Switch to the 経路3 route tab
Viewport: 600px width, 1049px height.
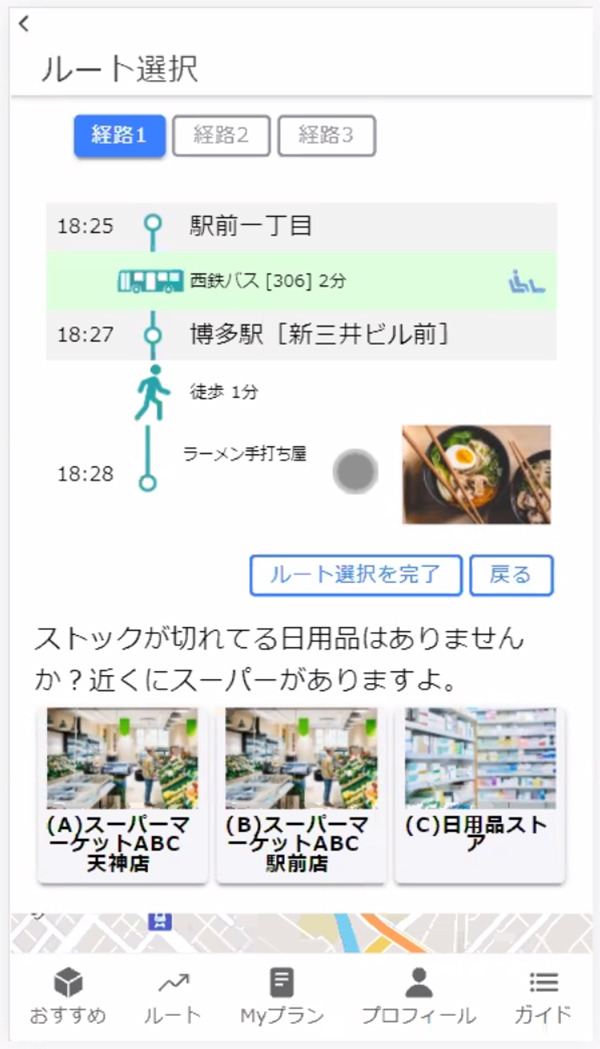click(x=326, y=136)
